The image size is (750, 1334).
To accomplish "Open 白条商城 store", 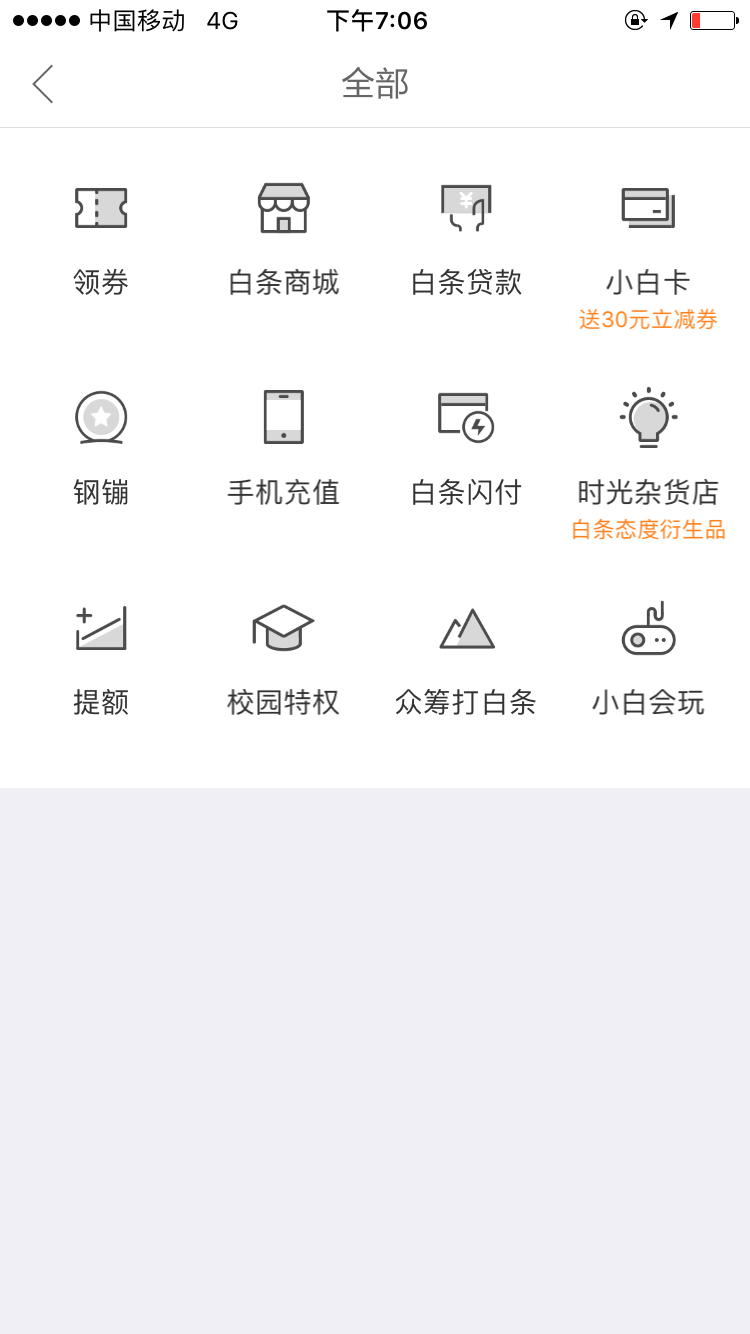I will point(284,240).
